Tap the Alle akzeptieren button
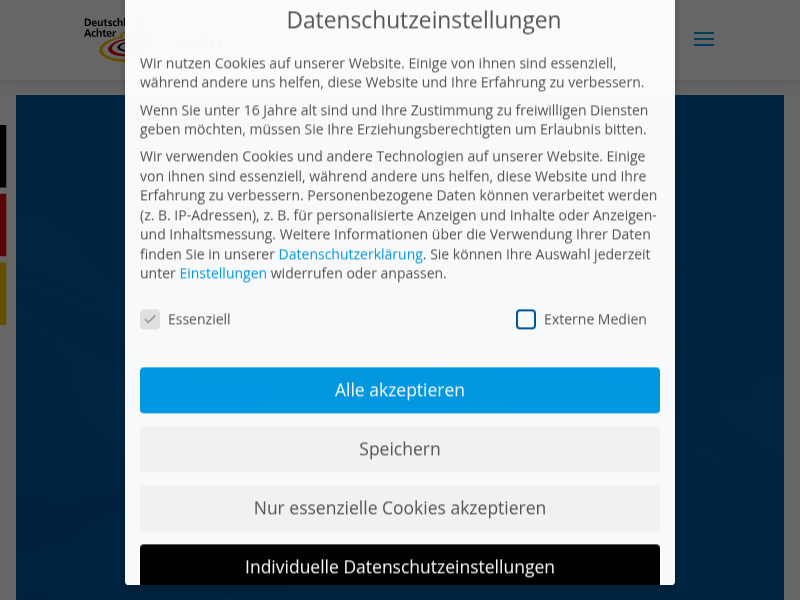Image resolution: width=800 pixels, height=600 pixels. [x=400, y=390]
